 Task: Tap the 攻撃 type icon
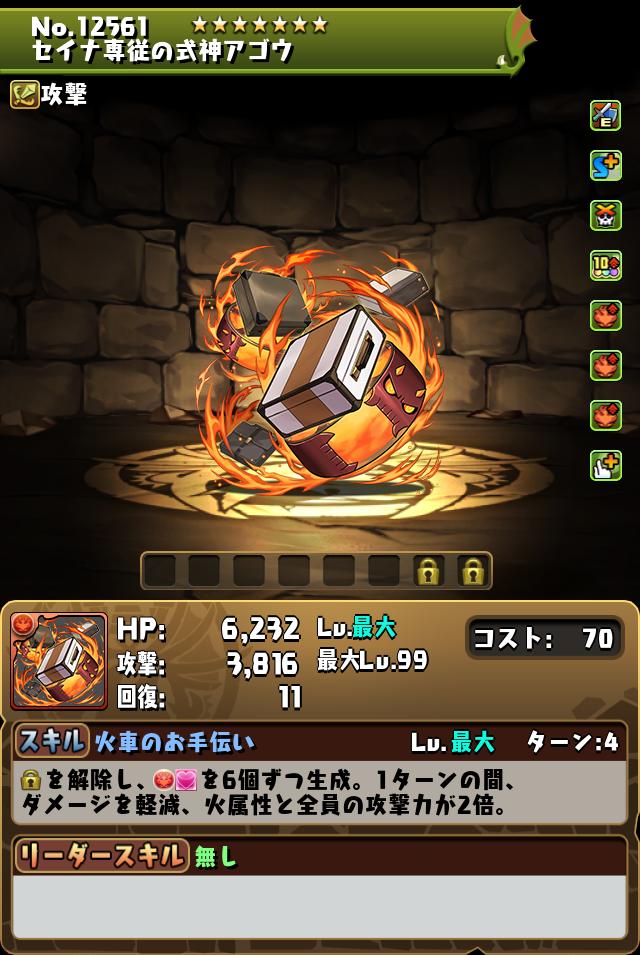coord(25,95)
